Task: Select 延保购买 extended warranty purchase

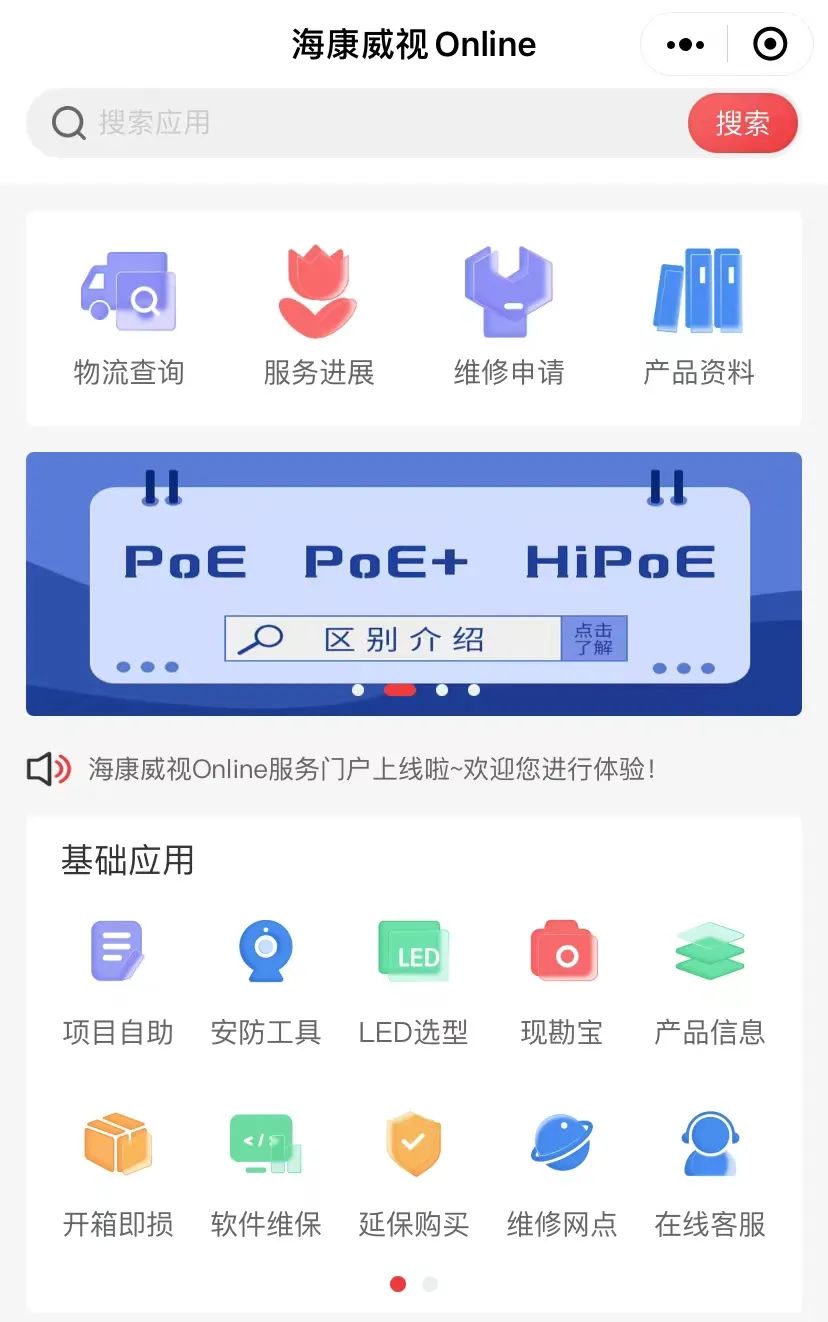Action: [x=413, y=1174]
